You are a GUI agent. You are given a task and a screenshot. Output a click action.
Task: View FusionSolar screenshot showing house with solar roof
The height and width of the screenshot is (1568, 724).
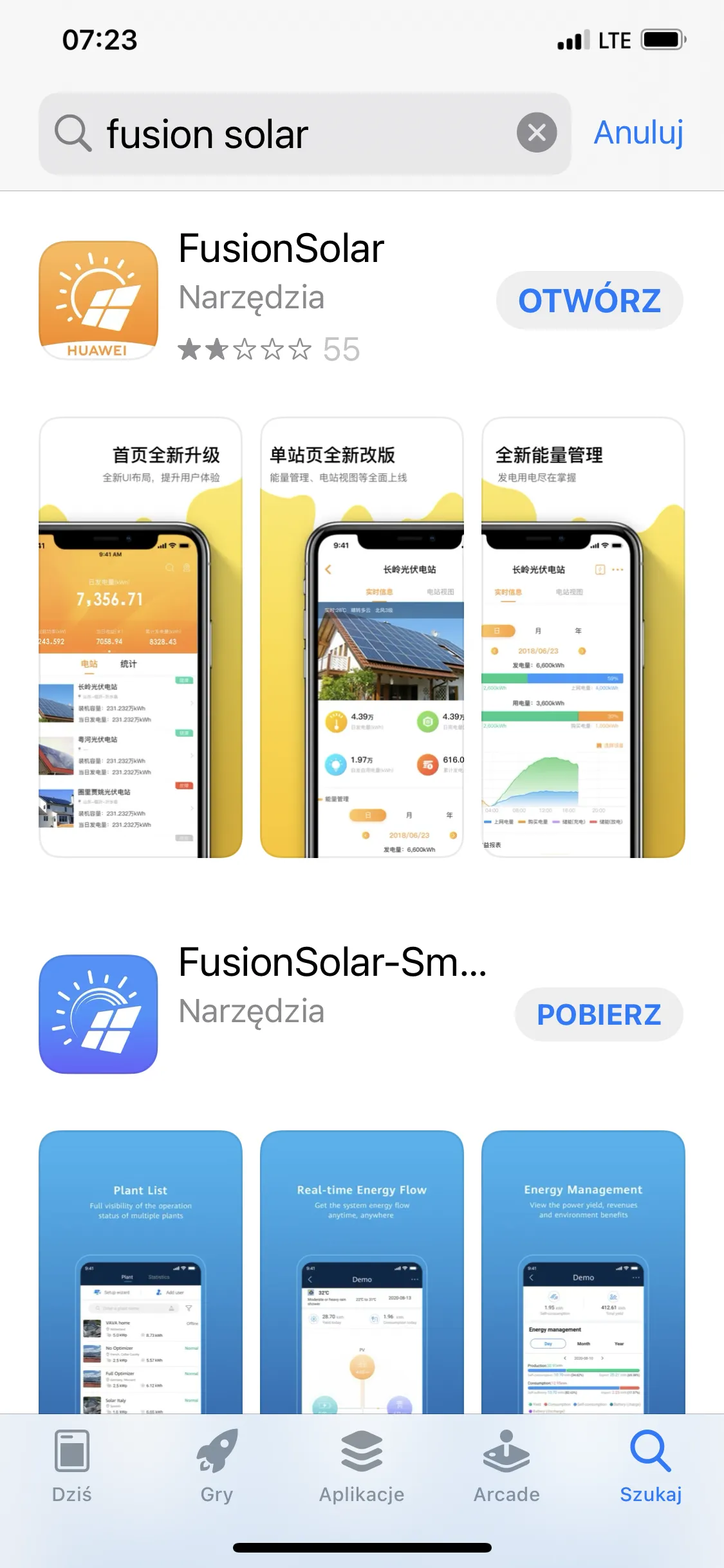pos(362,637)
